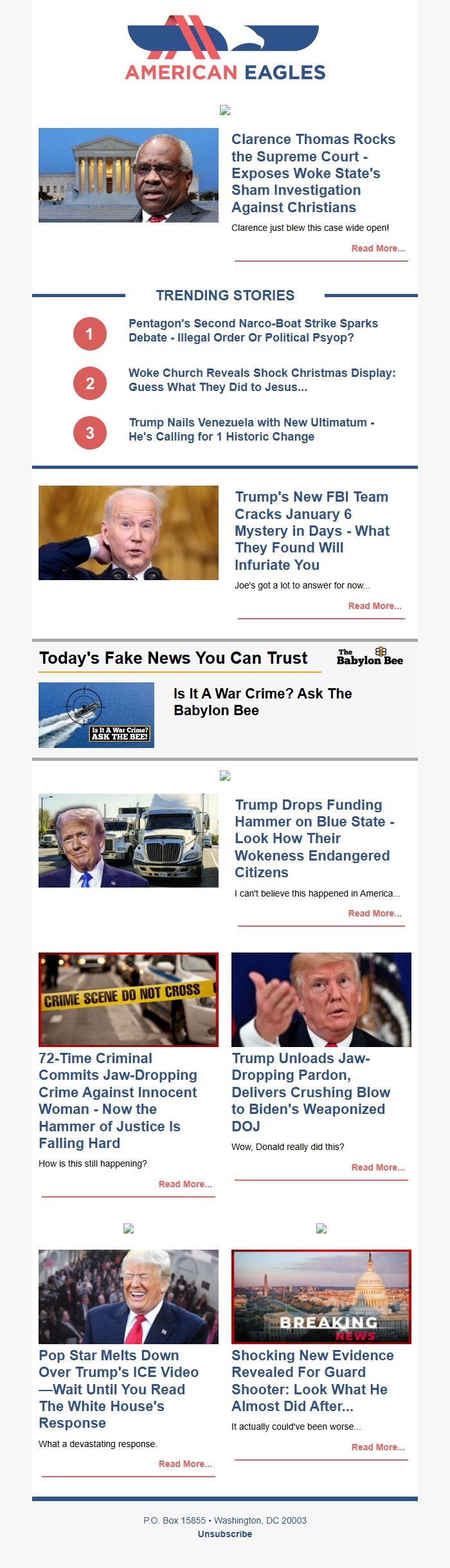Read more on White House's ICE response
This screenshot has height=1568, width=450.
[185, 1464]
